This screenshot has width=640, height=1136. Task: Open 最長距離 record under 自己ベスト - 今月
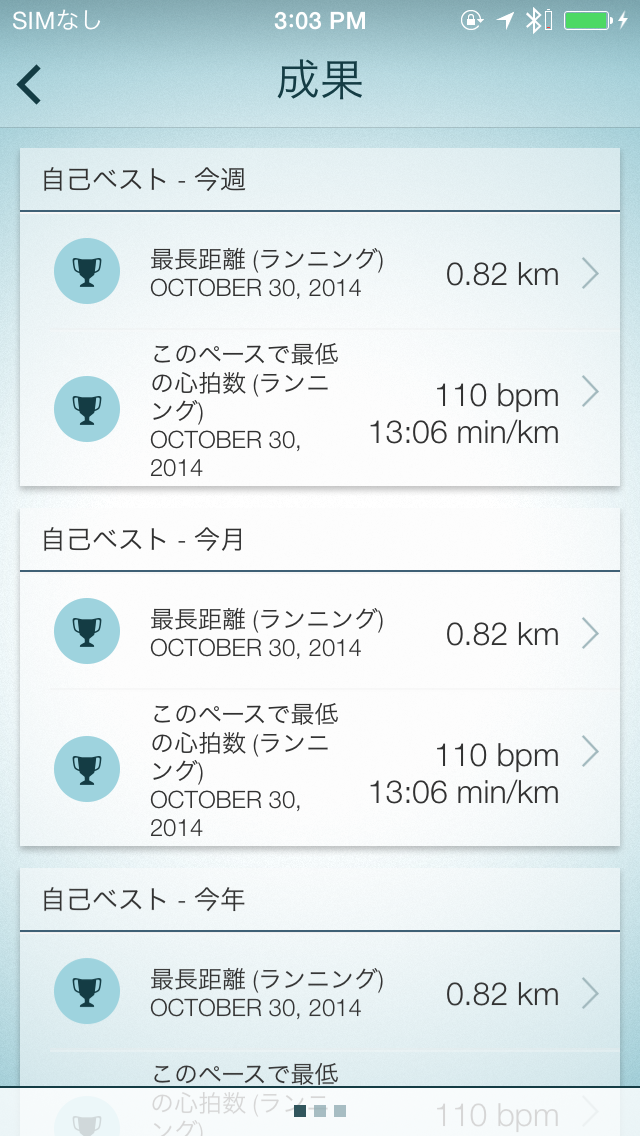[x=320, y=631]
